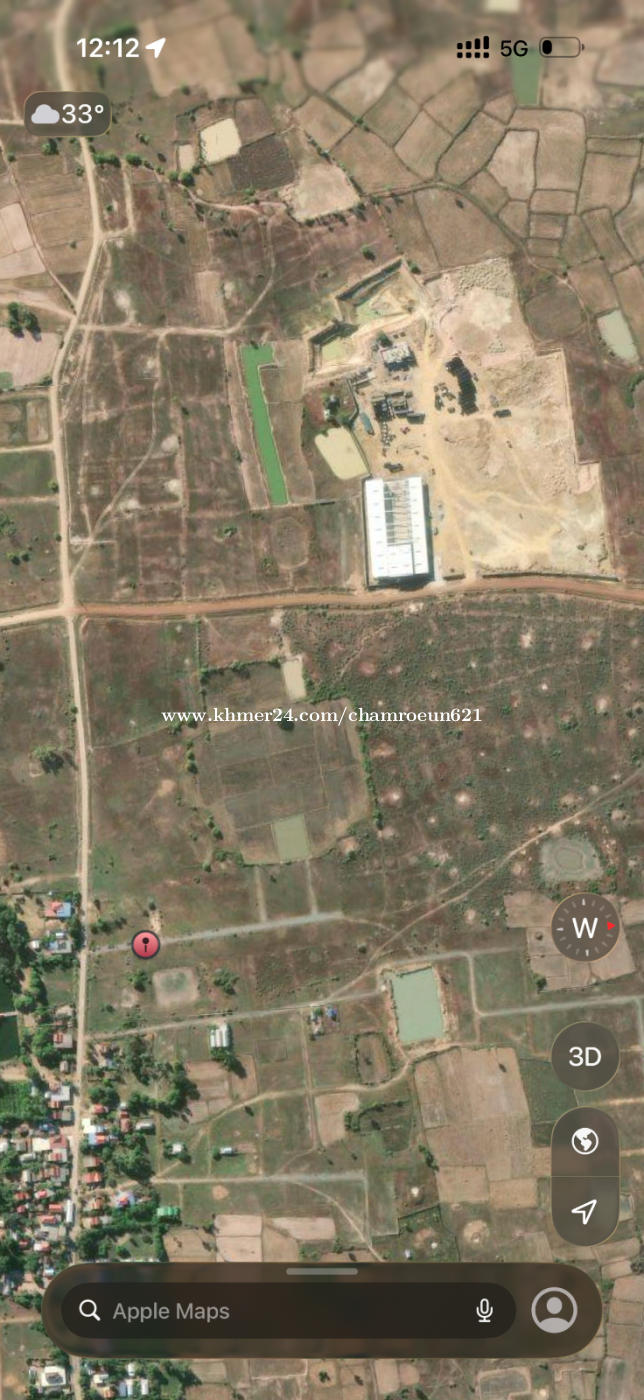644x1400 pixels.
Task: Switch the map to 3D view
Action: [585, 1057]
